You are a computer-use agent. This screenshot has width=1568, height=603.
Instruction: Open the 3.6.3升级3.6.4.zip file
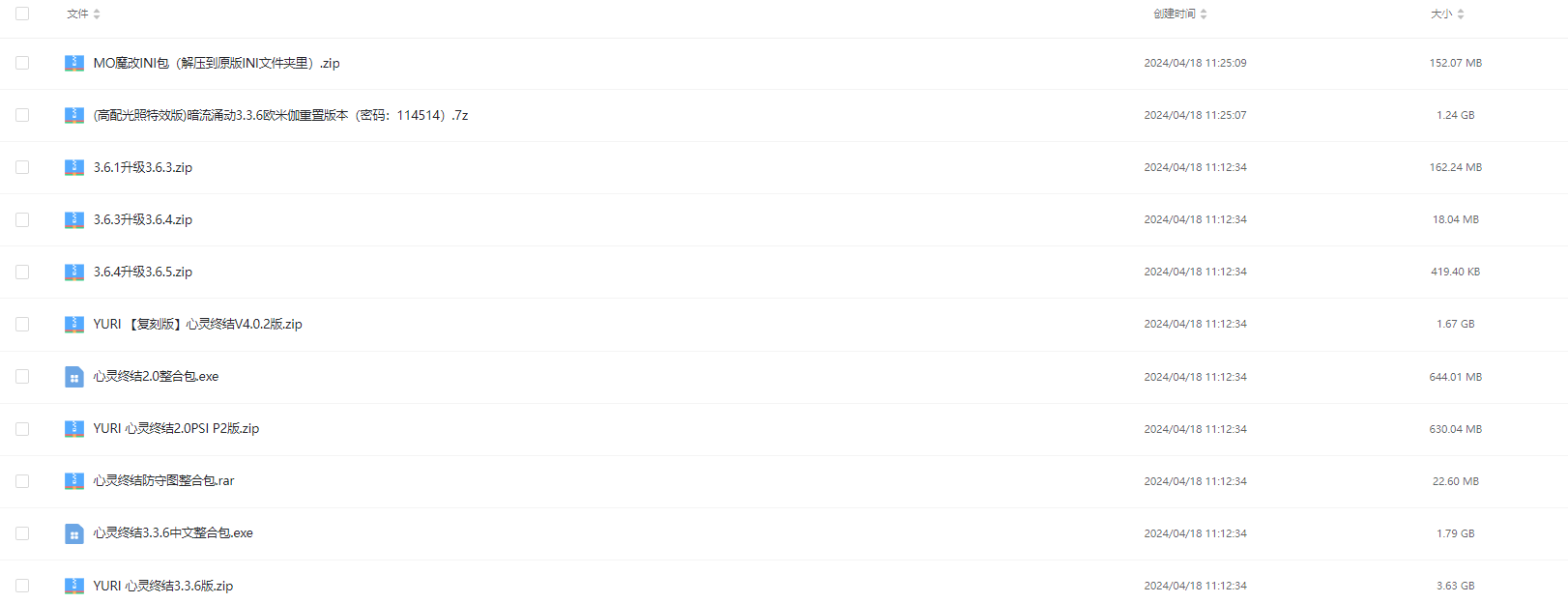[142, 219]
